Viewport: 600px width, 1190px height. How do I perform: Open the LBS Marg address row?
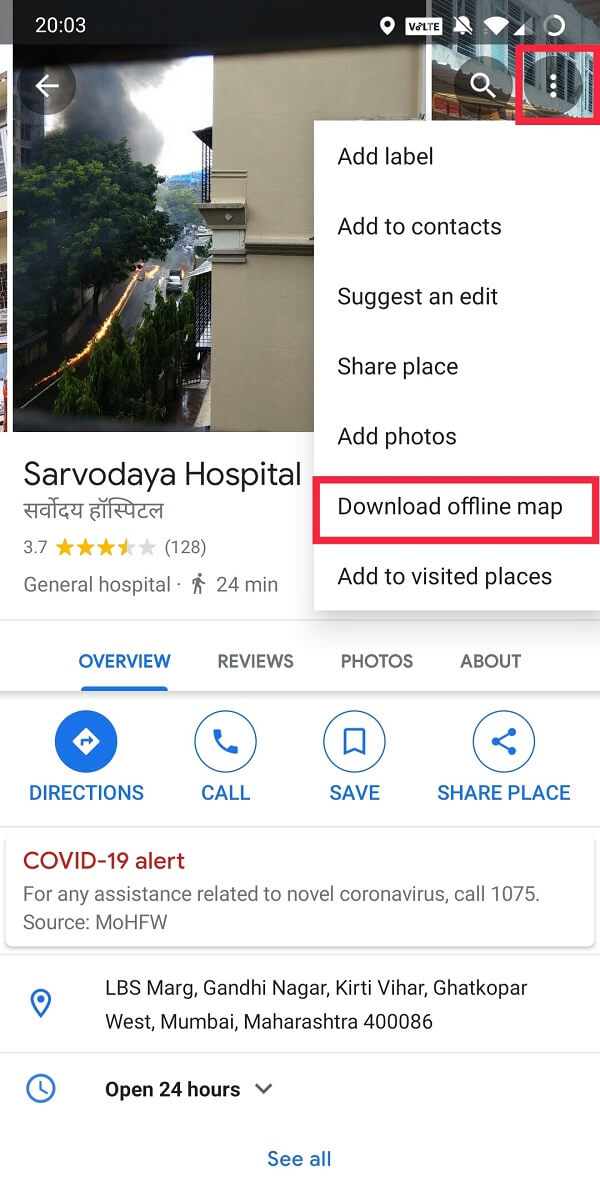click(300, 1004)
